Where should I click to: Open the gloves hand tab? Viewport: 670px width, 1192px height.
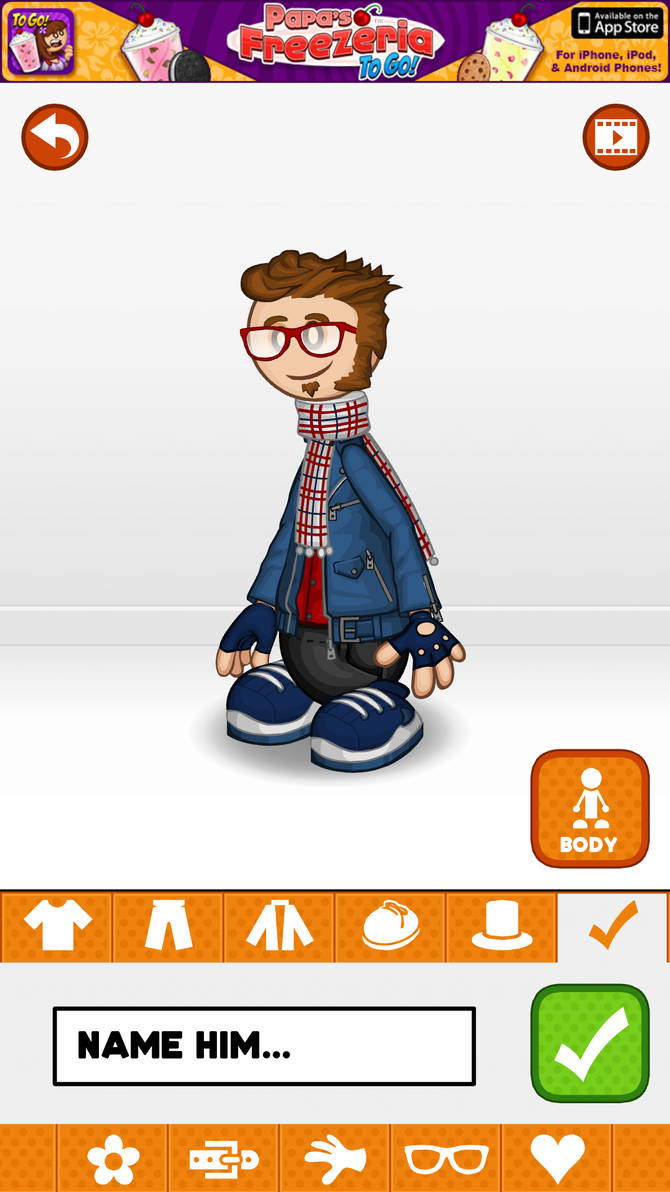point(335,1160)
